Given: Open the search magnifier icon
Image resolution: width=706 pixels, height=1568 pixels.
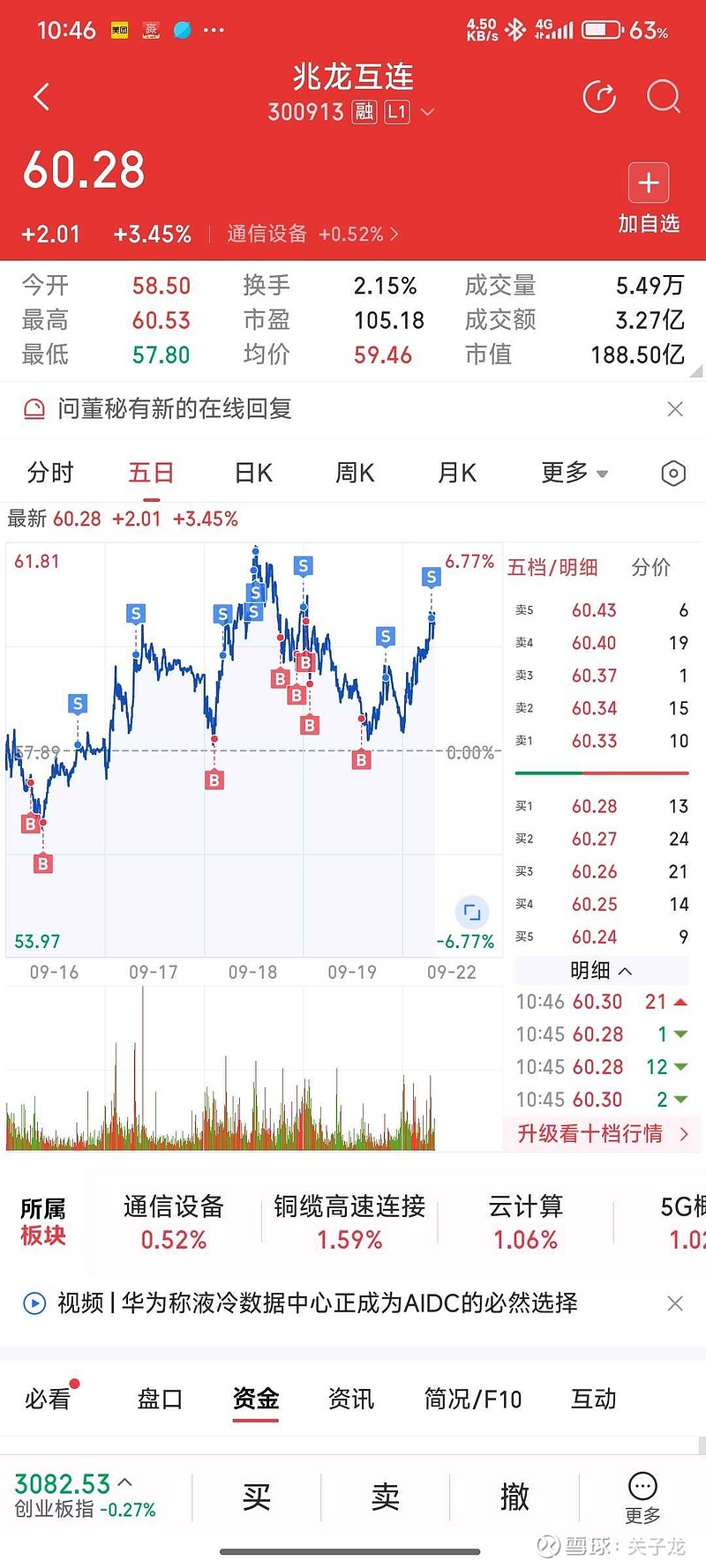Looking at the screenshot, I should pyautogui.click(x=664, y=97).
